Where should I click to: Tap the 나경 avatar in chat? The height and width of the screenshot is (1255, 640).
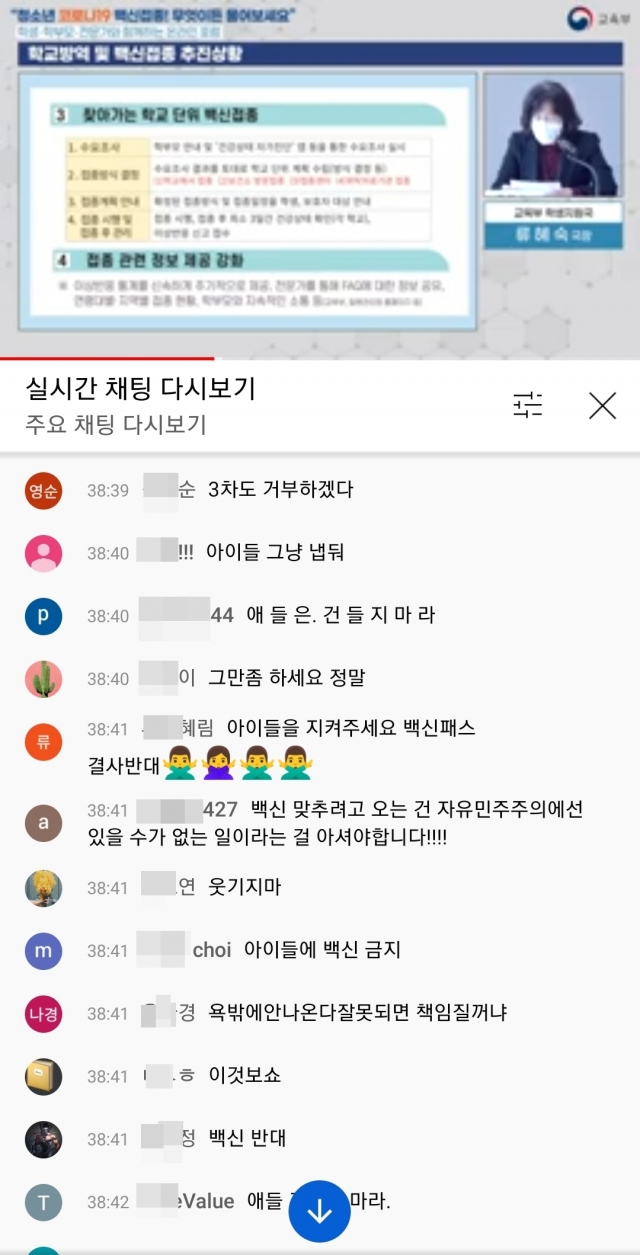click(43, 1013)
